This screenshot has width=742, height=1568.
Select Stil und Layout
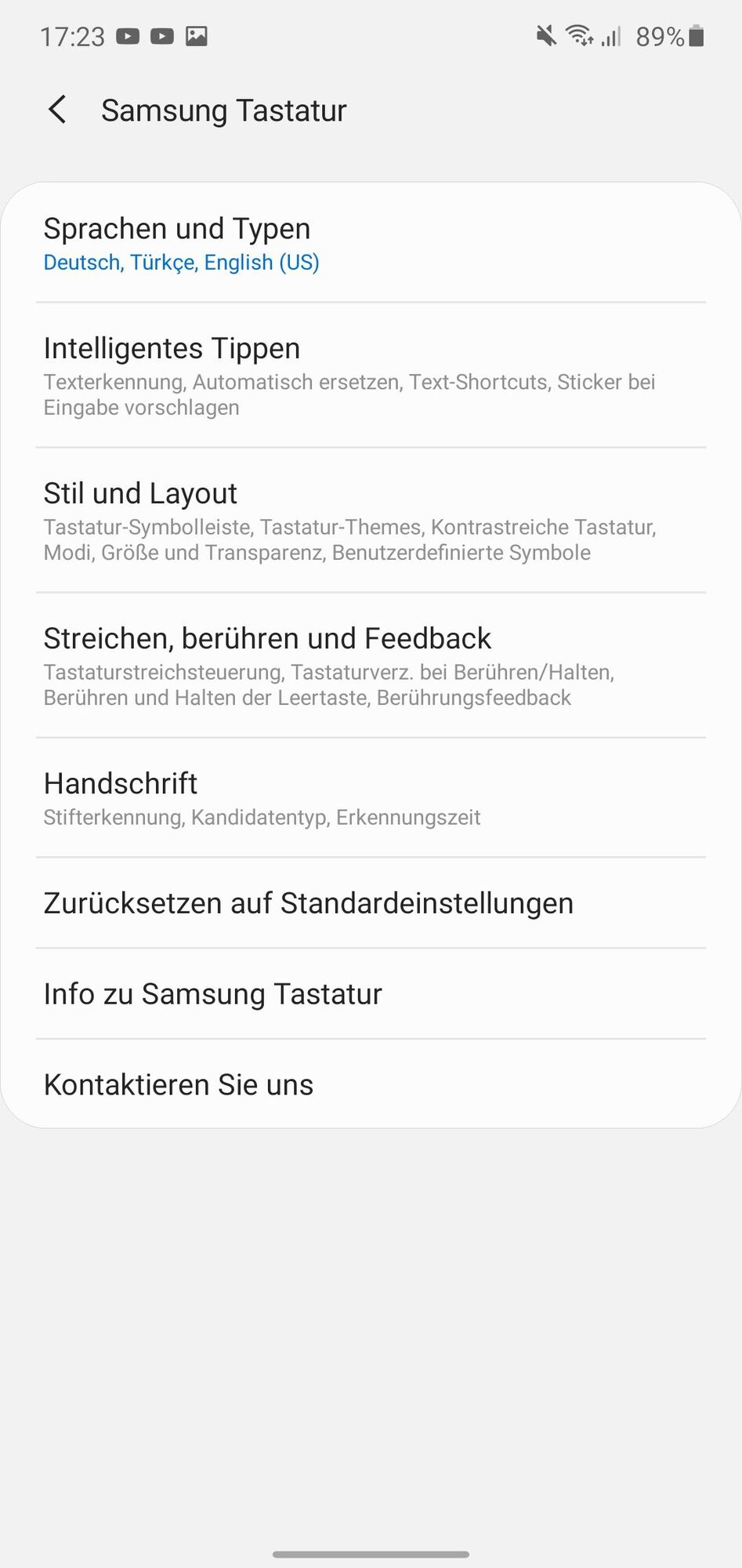pos(371,521)
